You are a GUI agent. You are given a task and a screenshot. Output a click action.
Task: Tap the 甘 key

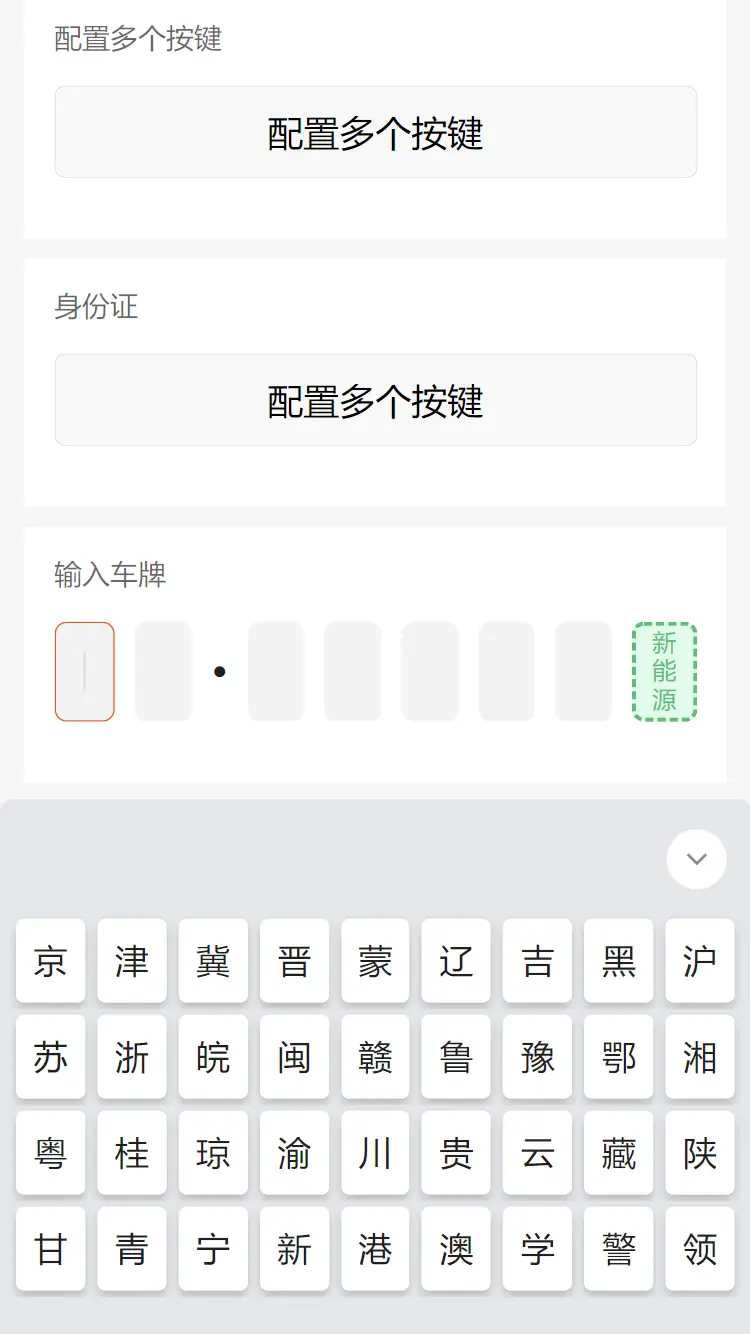[x=50, y=1249]
